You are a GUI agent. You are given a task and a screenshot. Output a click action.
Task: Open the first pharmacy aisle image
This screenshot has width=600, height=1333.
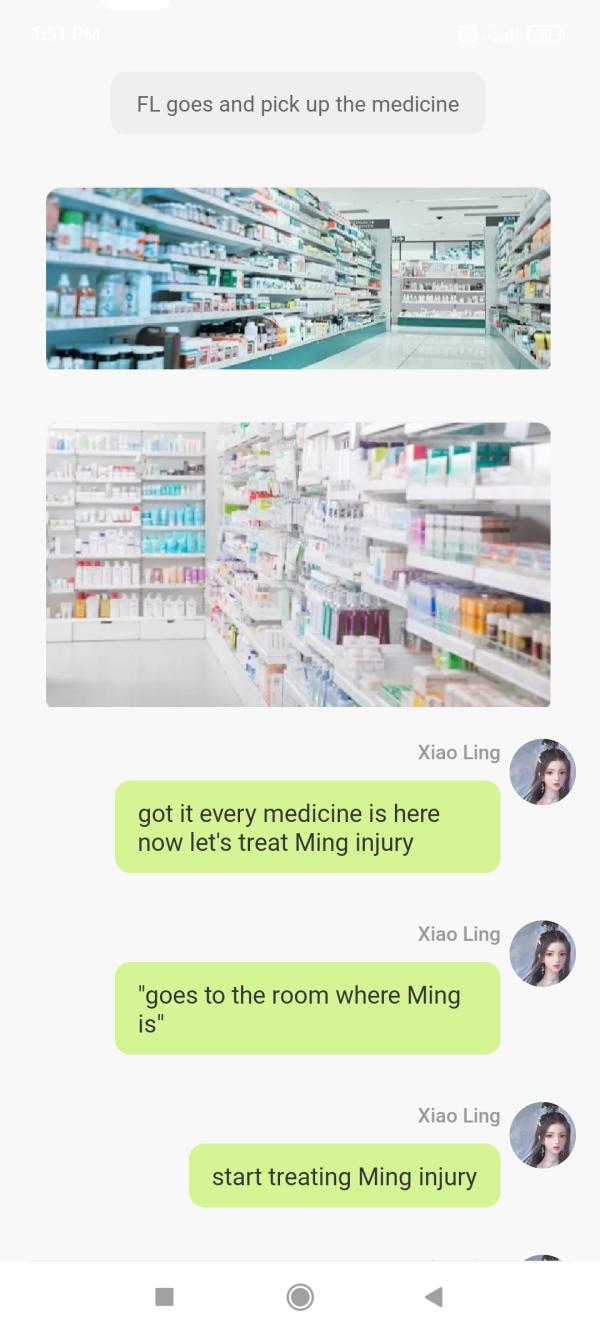coord(298,278)
